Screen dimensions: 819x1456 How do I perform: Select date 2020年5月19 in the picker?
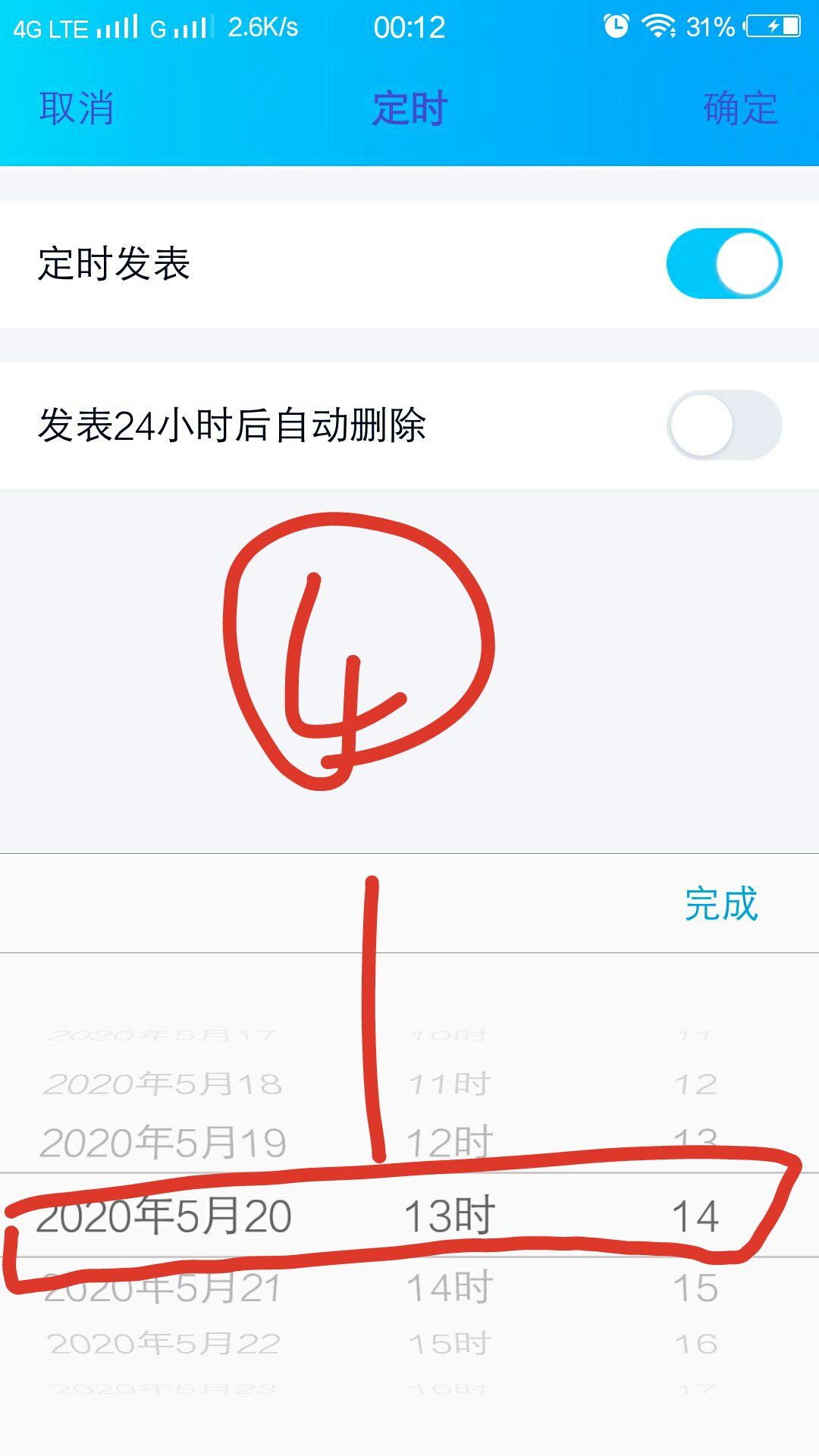point(163,1142)
